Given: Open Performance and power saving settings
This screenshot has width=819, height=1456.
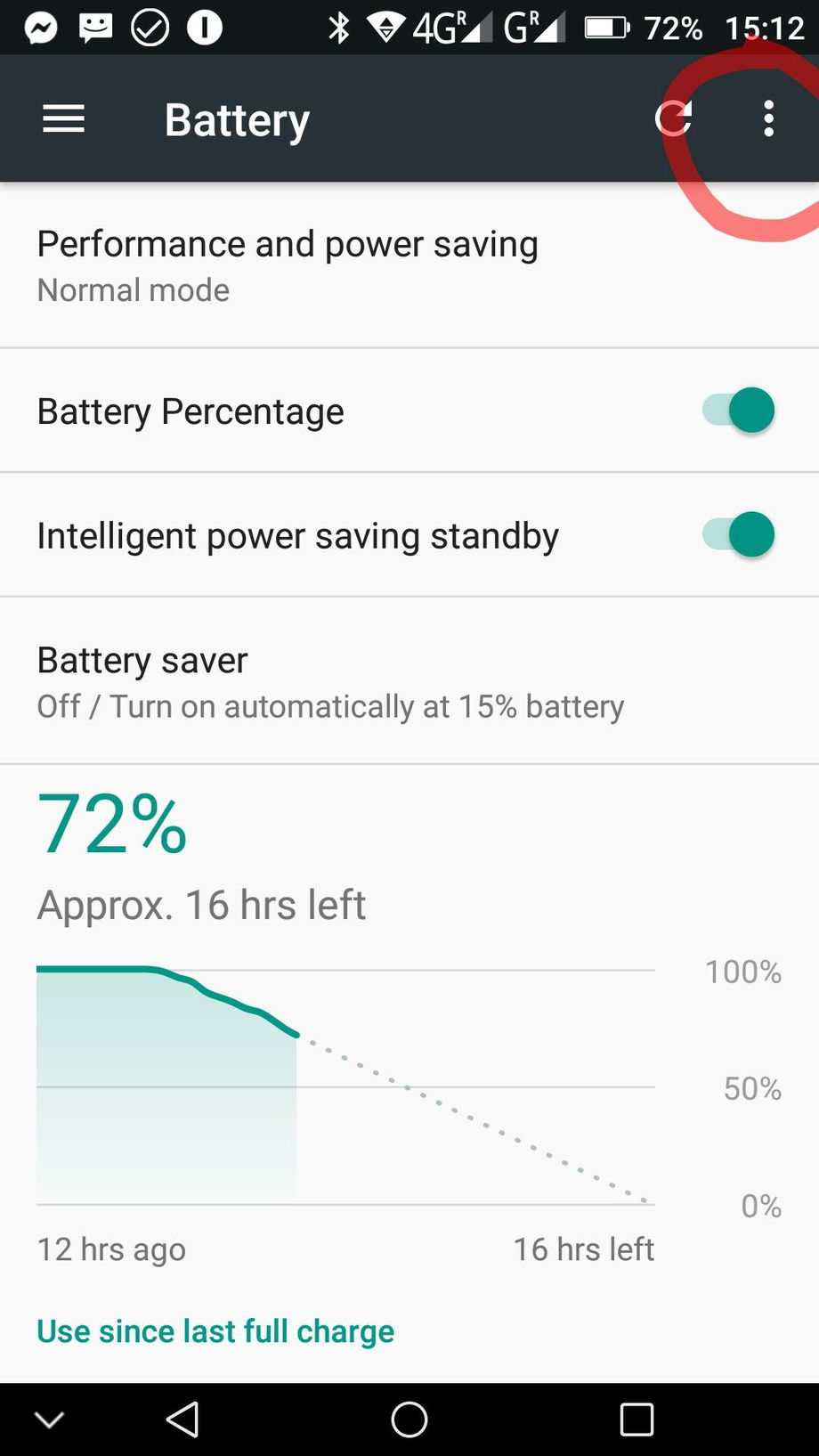Looking at the screenshot, I should (288, 264).
